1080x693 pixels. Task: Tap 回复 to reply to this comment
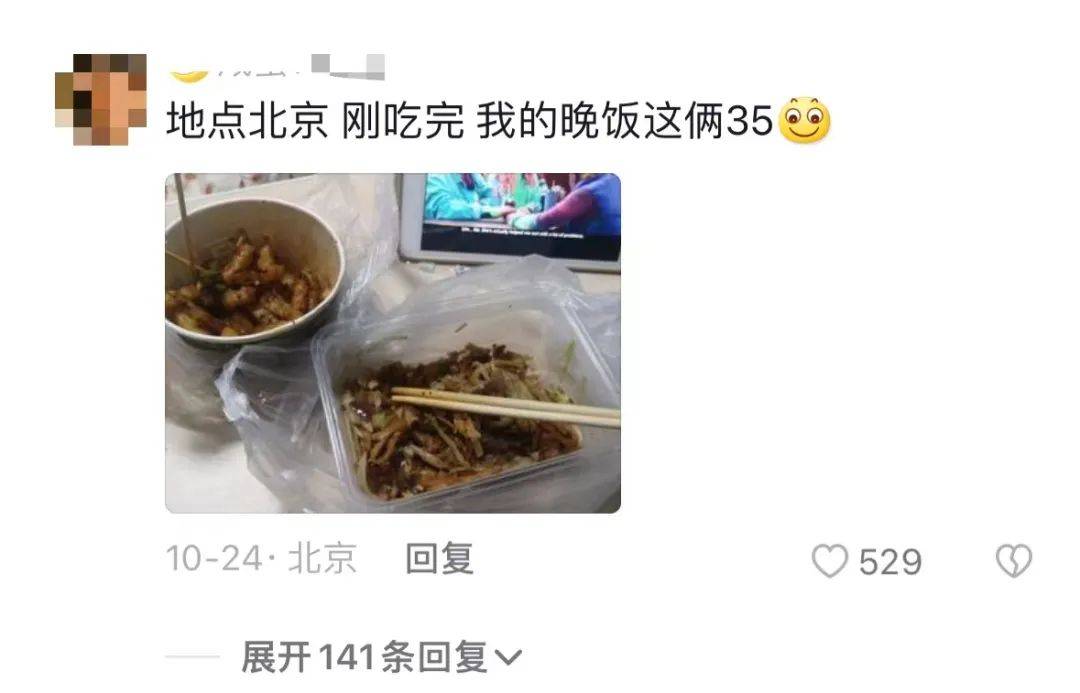click(x=439, y=559)
